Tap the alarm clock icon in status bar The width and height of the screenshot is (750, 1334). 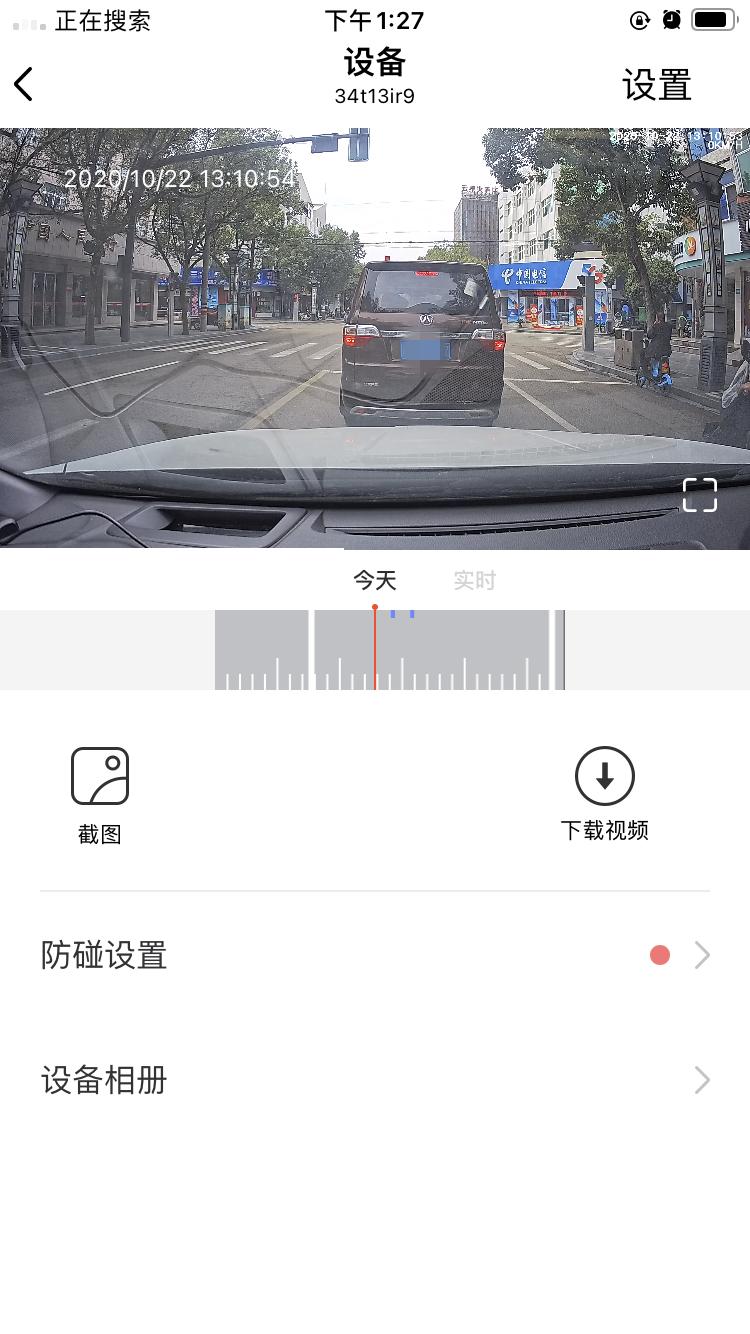tap(671, 19)
